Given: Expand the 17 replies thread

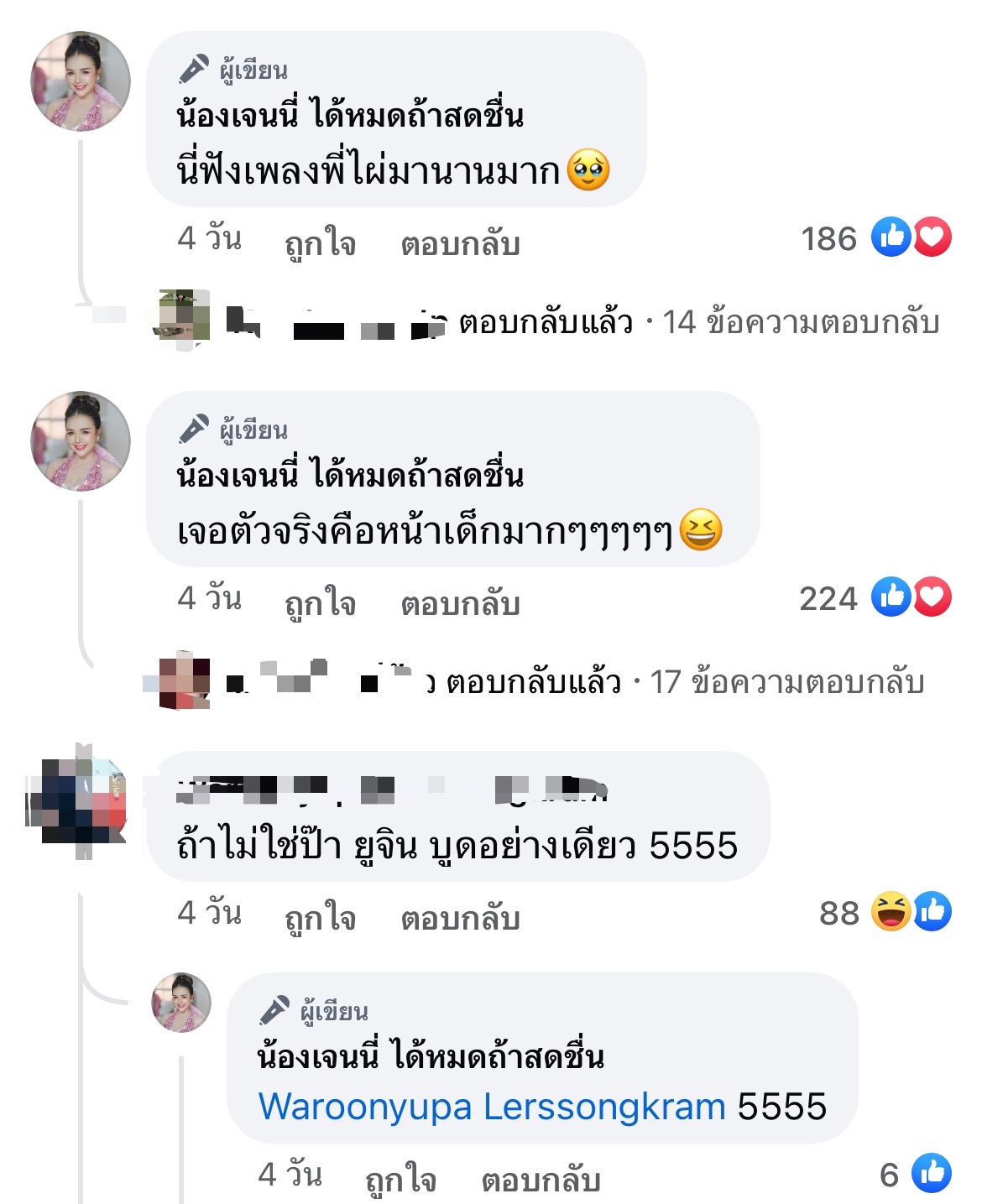Looking at the screenshot, I should tap(685, 682).
